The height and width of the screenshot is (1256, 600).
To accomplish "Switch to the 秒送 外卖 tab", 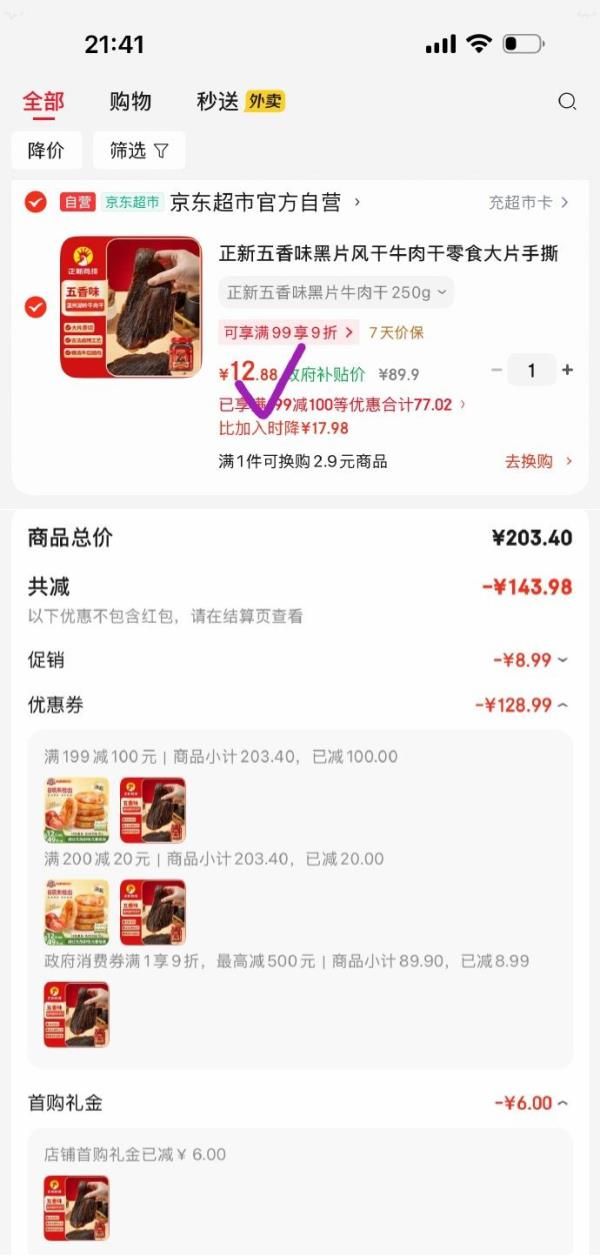I will tap(240, 101).
